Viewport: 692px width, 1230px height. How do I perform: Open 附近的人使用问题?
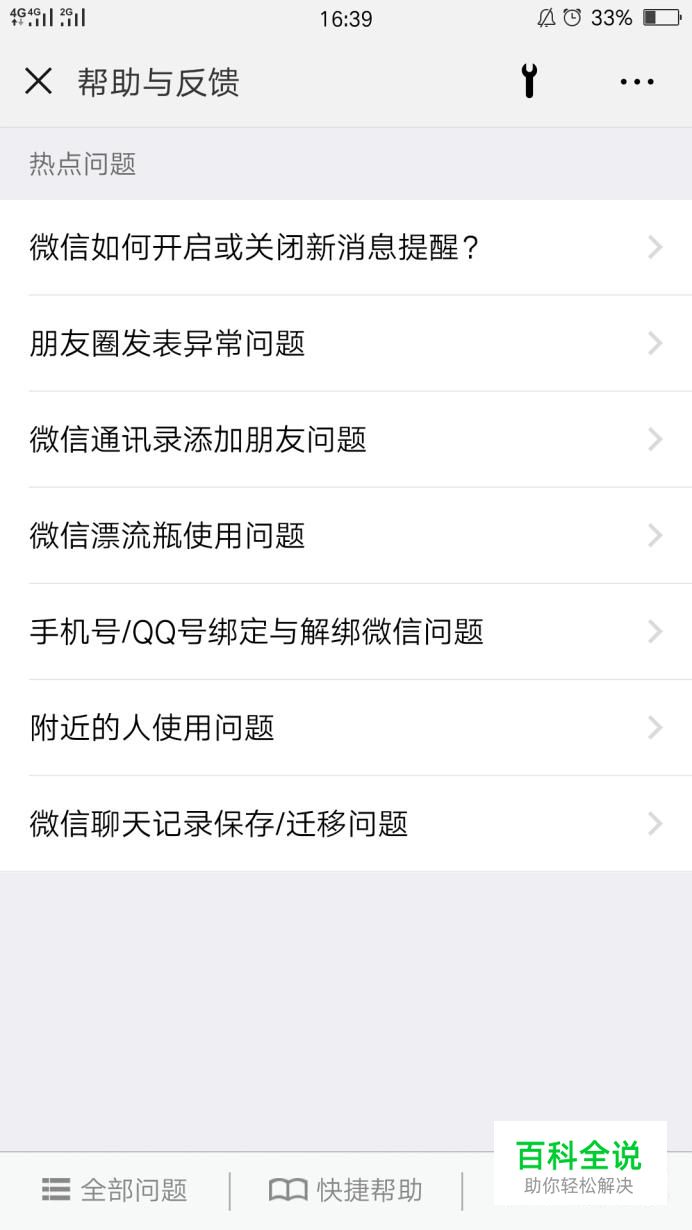click(x=346, y=727)
